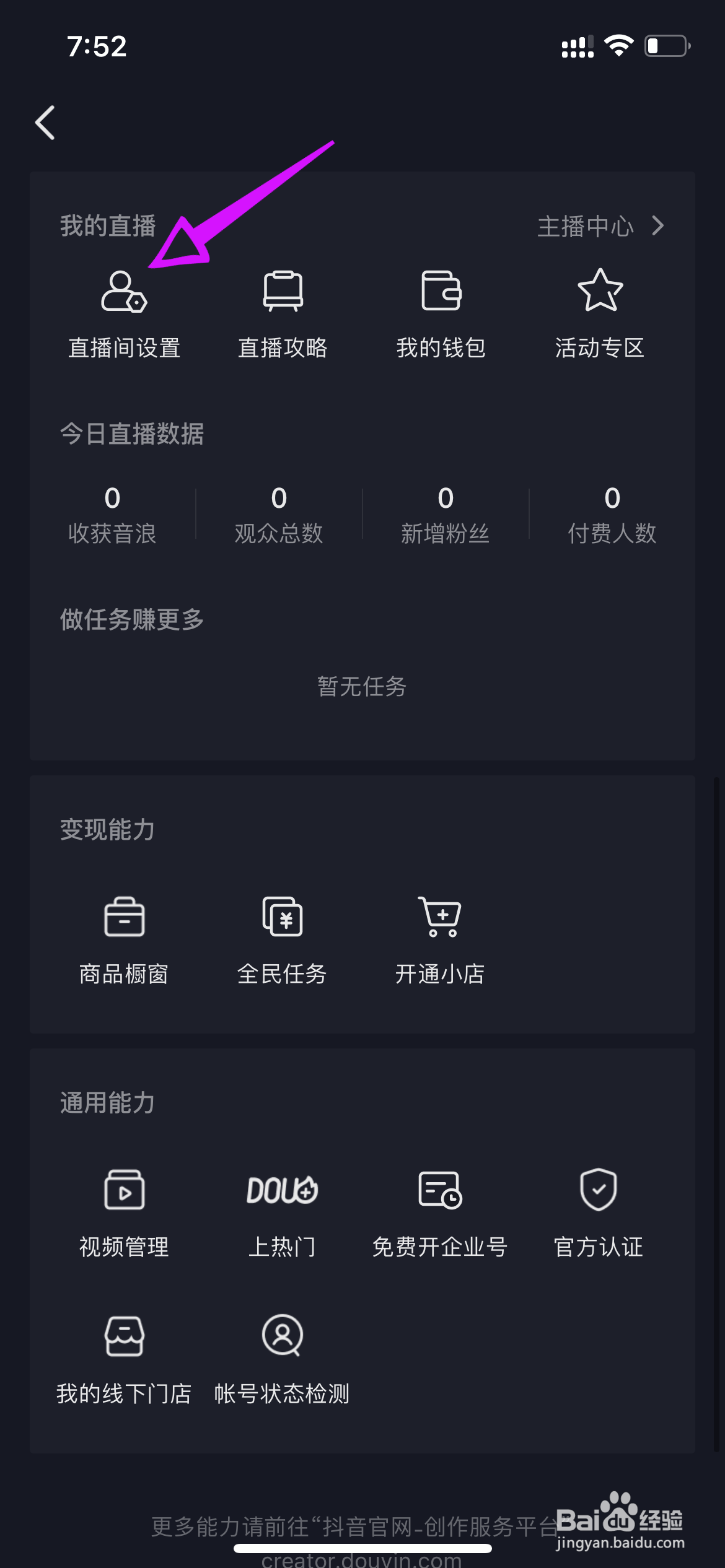725x1568 pixels.
Task: Open 免费开企业号
Action: [440, 1214]
